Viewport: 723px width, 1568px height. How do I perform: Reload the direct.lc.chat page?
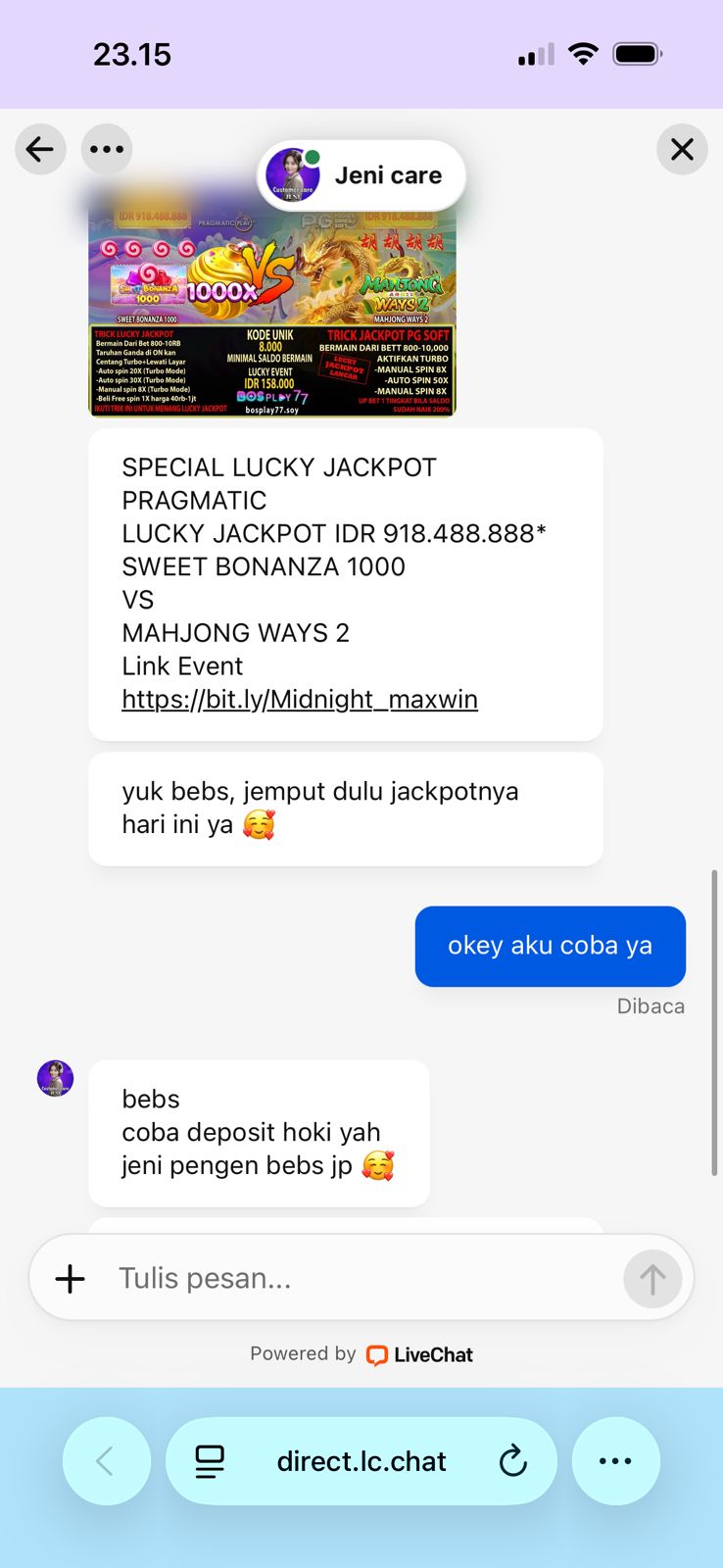512,1462
